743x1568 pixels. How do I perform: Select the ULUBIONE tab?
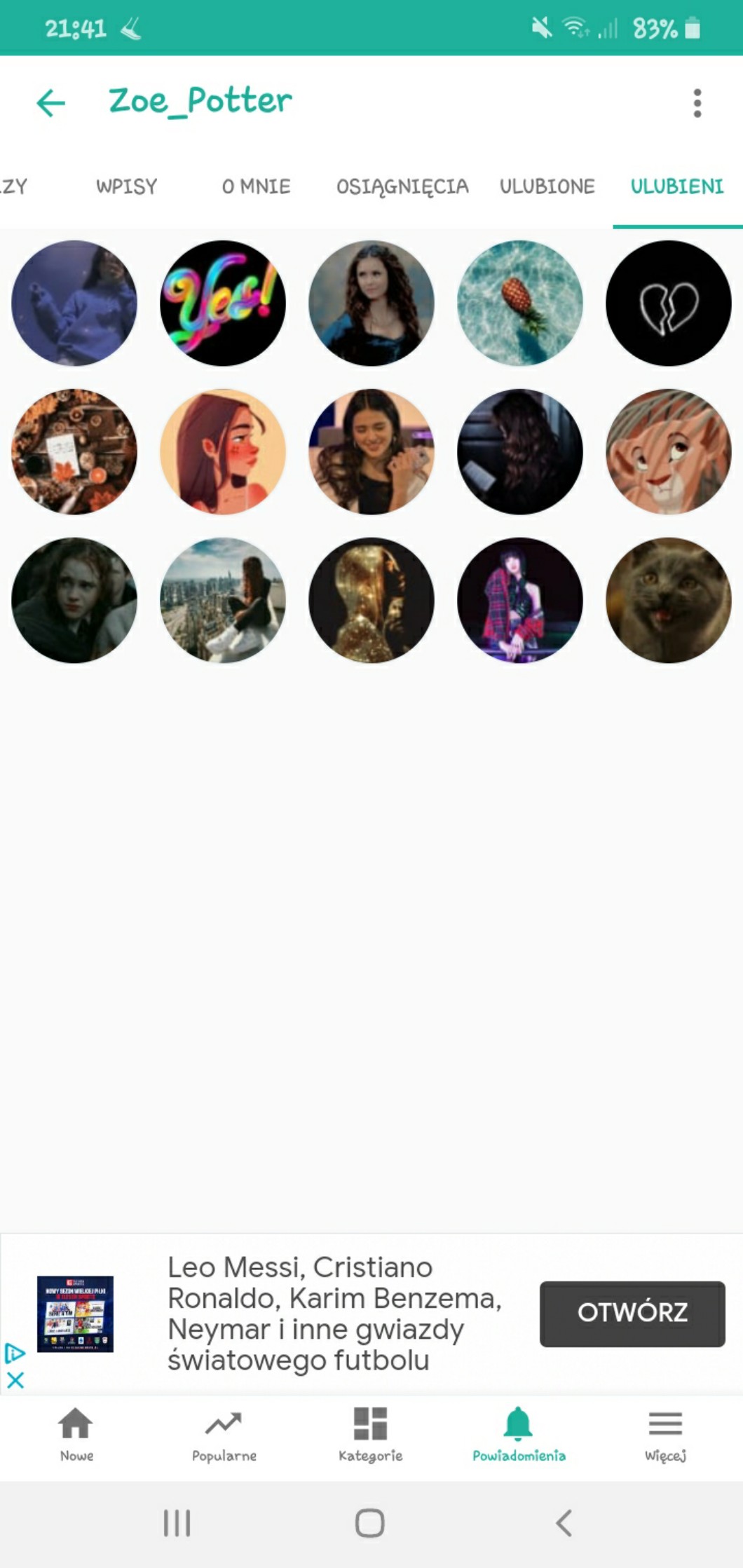click(x=547, y=186)
